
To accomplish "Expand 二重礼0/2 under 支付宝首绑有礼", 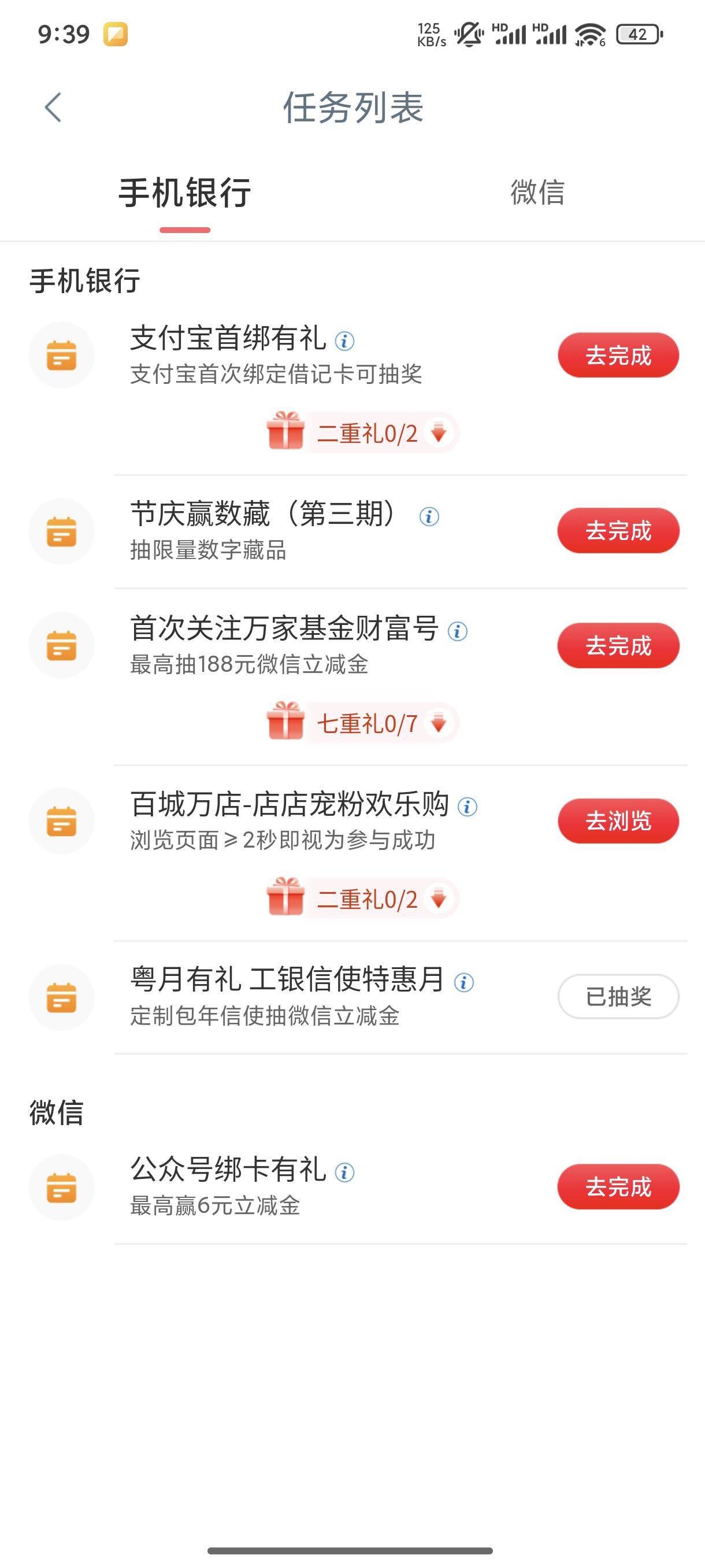I will (362, 433).
